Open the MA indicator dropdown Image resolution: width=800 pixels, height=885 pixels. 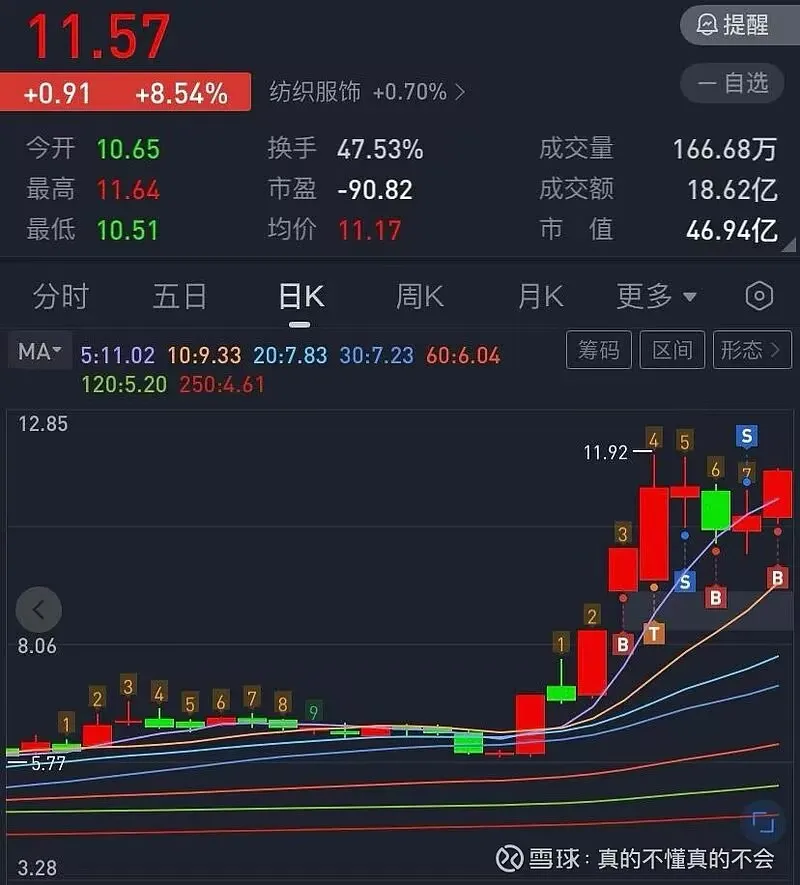pyautogui.click(x=40, y=351)
